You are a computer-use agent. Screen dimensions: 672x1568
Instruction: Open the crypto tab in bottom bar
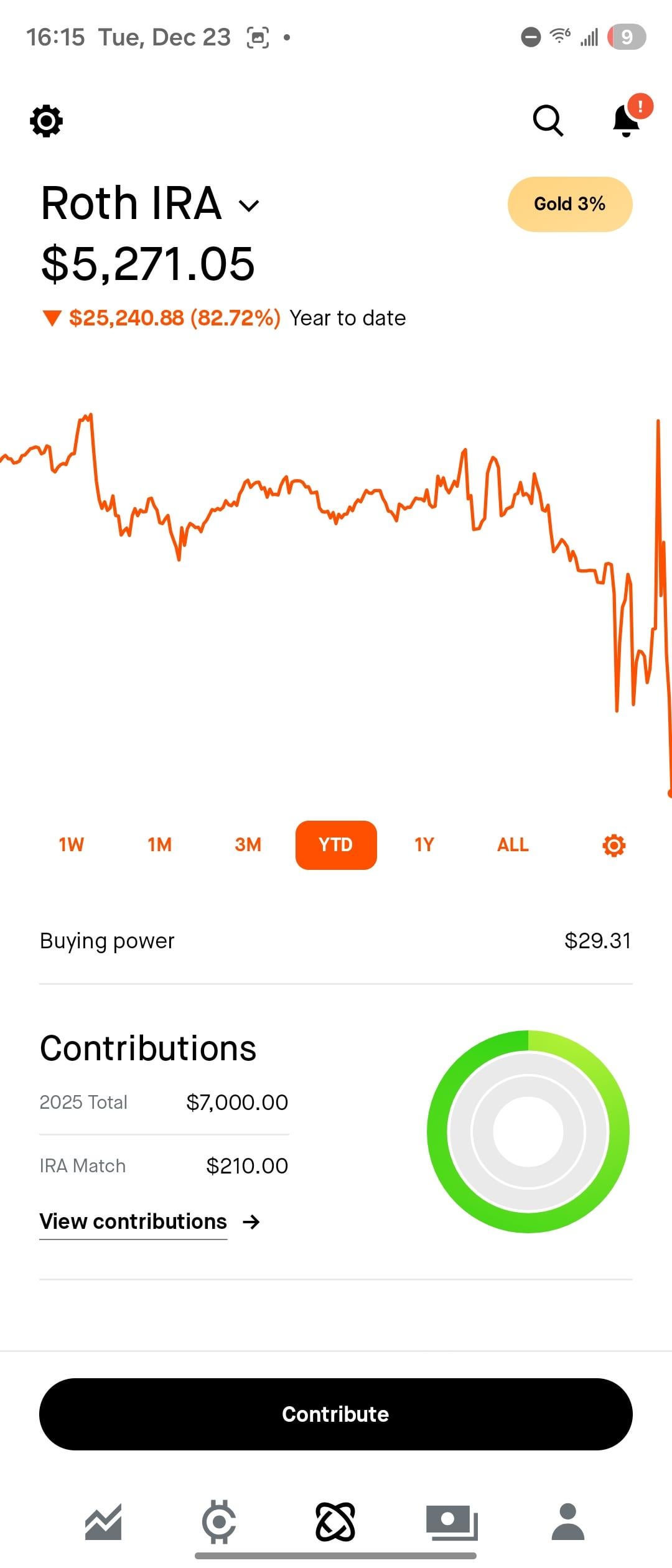[x=219, y=1522]
